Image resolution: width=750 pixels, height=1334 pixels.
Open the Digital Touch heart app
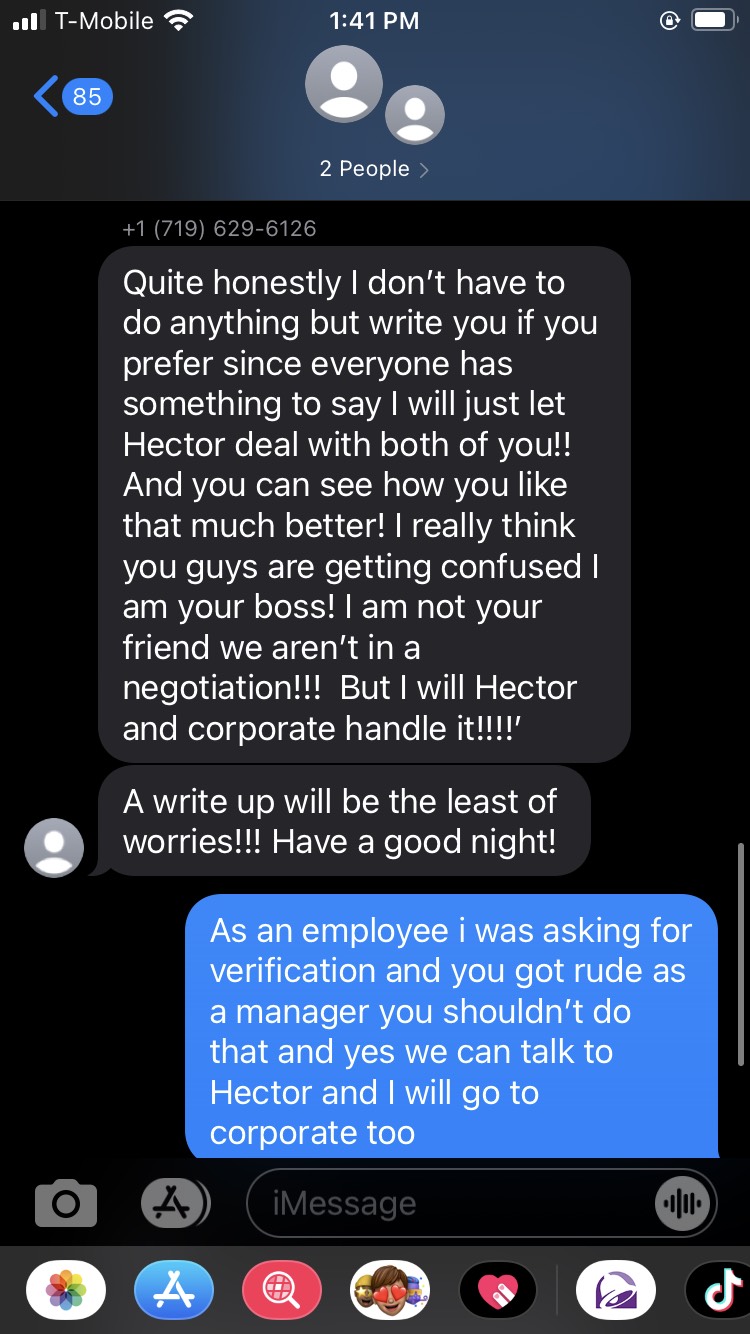pos(498,1292)
